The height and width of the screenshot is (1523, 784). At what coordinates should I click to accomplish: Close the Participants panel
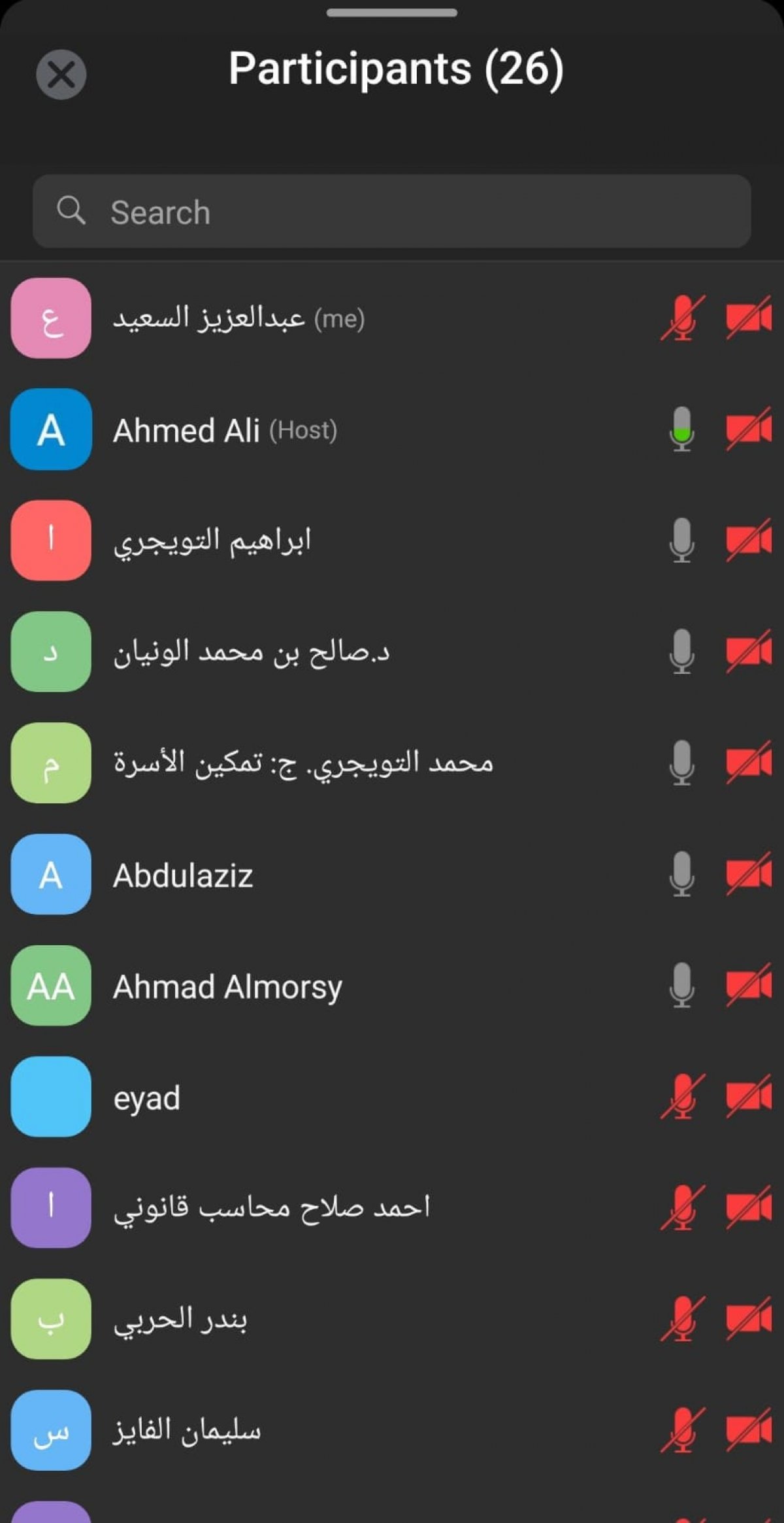(61, 75)
